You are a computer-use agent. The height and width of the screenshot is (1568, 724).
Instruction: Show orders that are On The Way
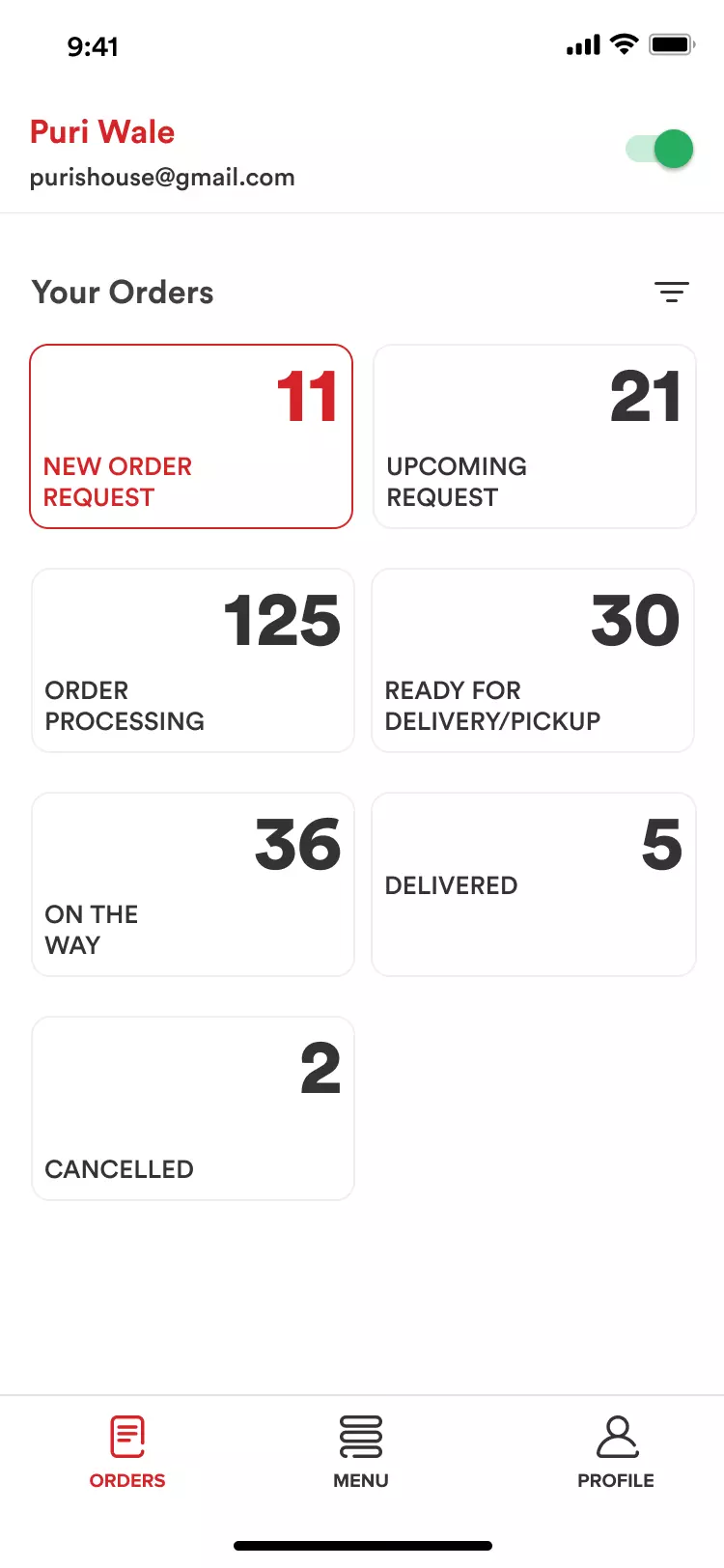coord(193,884)
